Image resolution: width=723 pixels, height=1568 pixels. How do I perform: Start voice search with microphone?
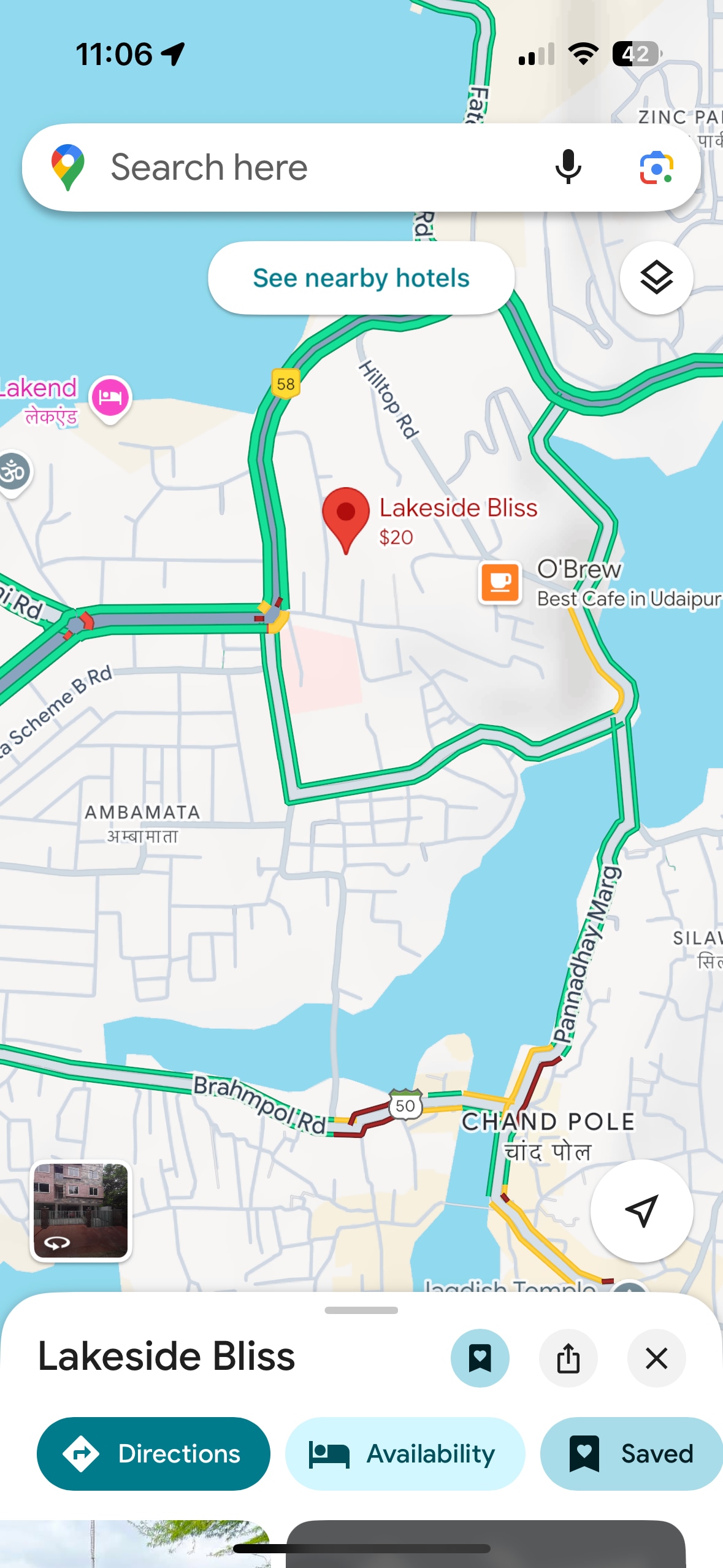tap(568, 167)
